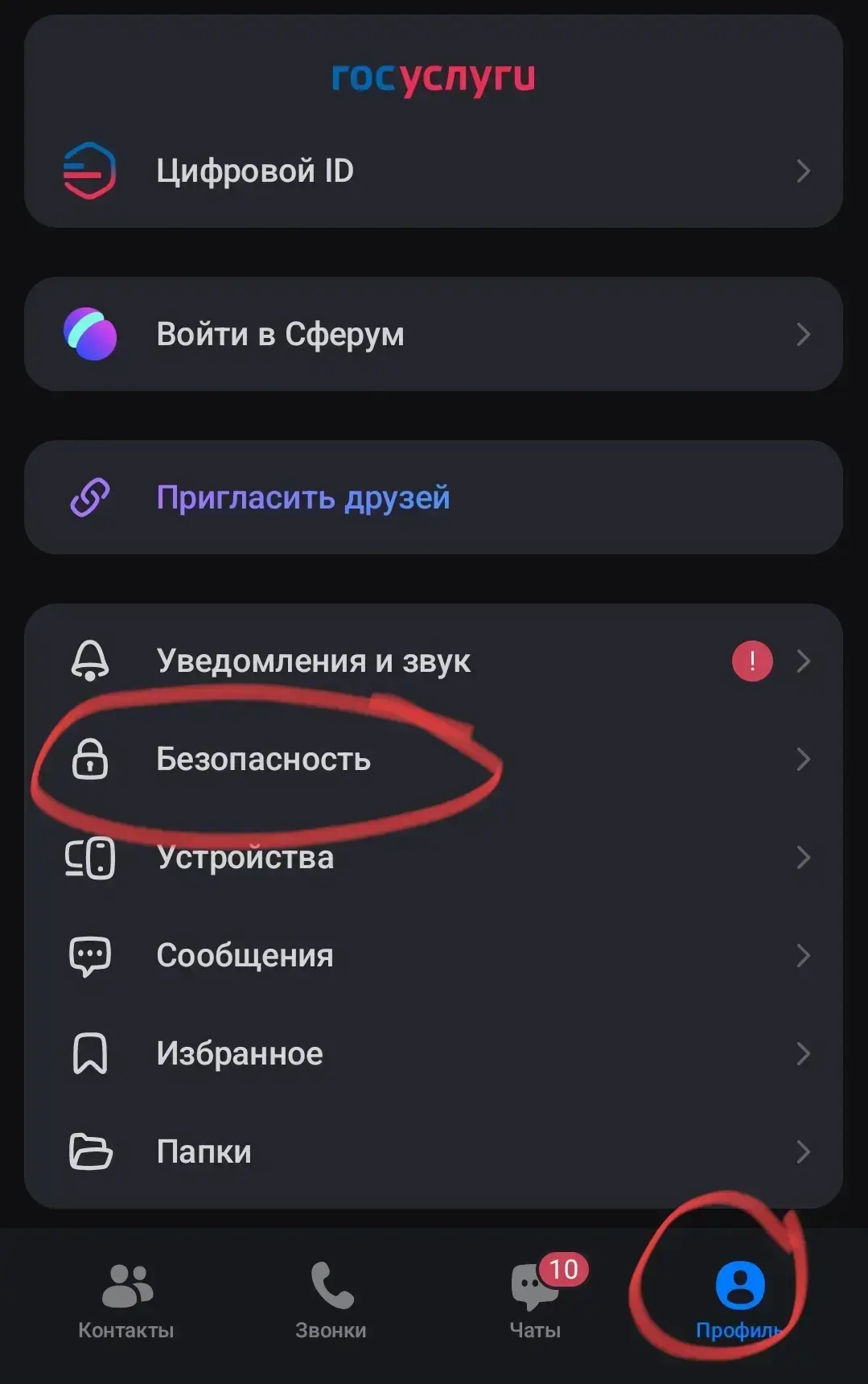
Task: Open Устройства settings
Action: click(x=433, y=857)
